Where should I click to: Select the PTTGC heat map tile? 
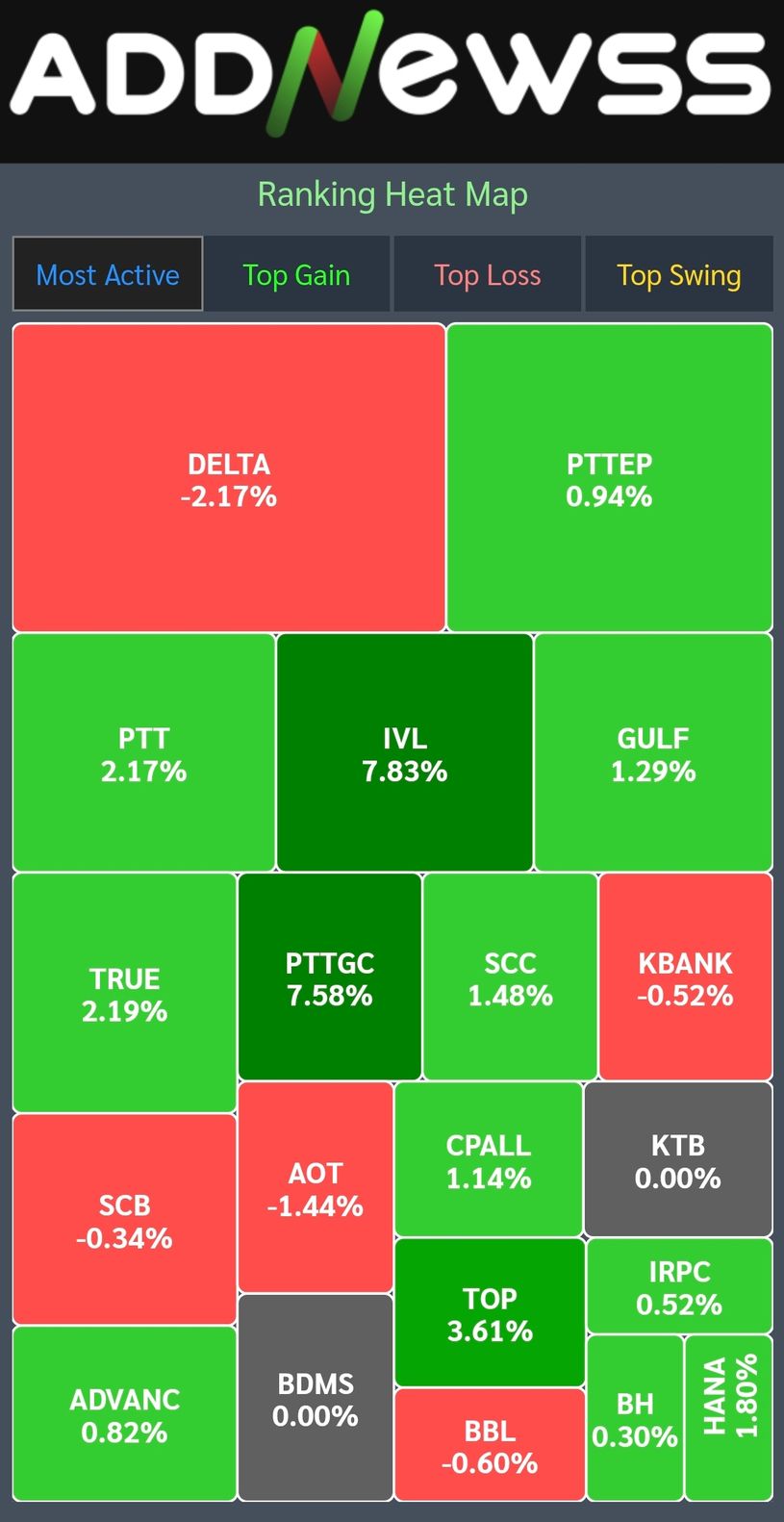(330, 977)
